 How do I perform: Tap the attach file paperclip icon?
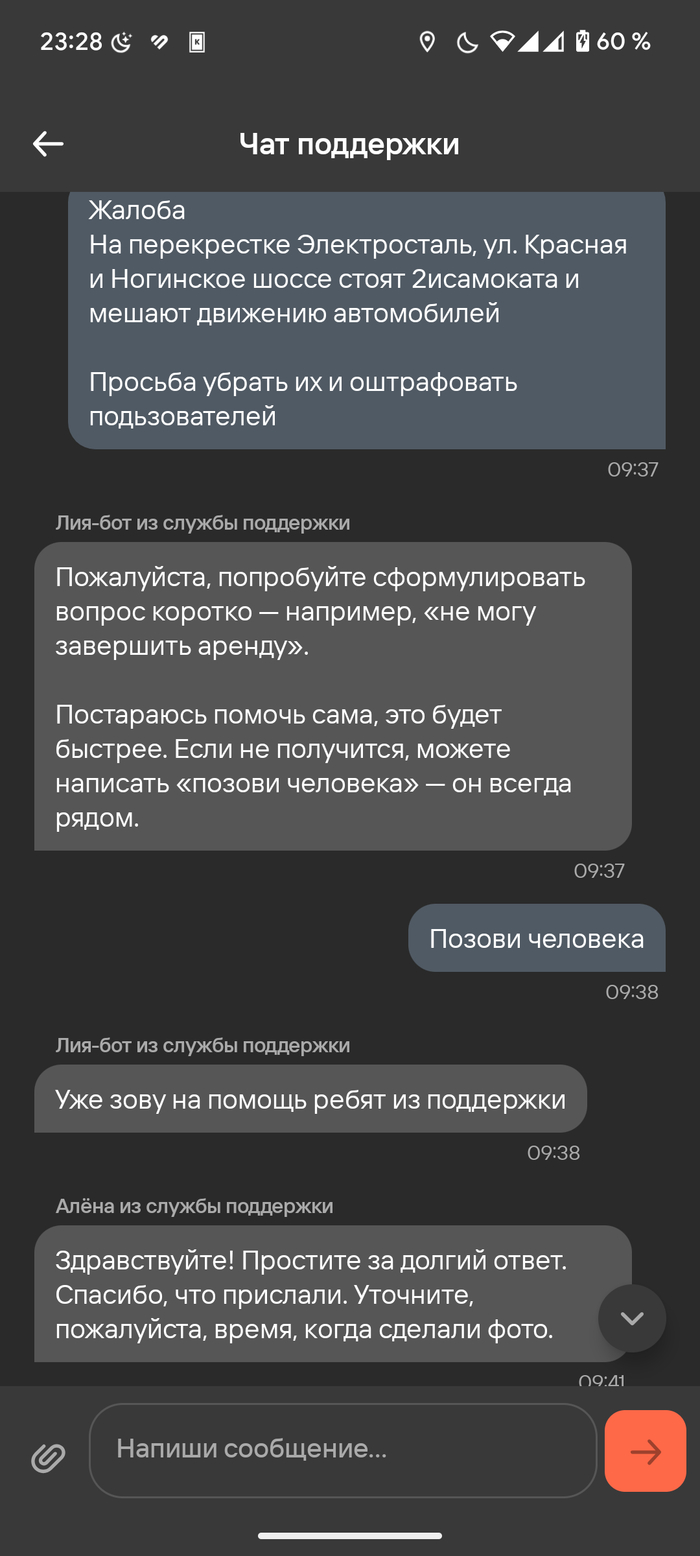pos(48,1457)
